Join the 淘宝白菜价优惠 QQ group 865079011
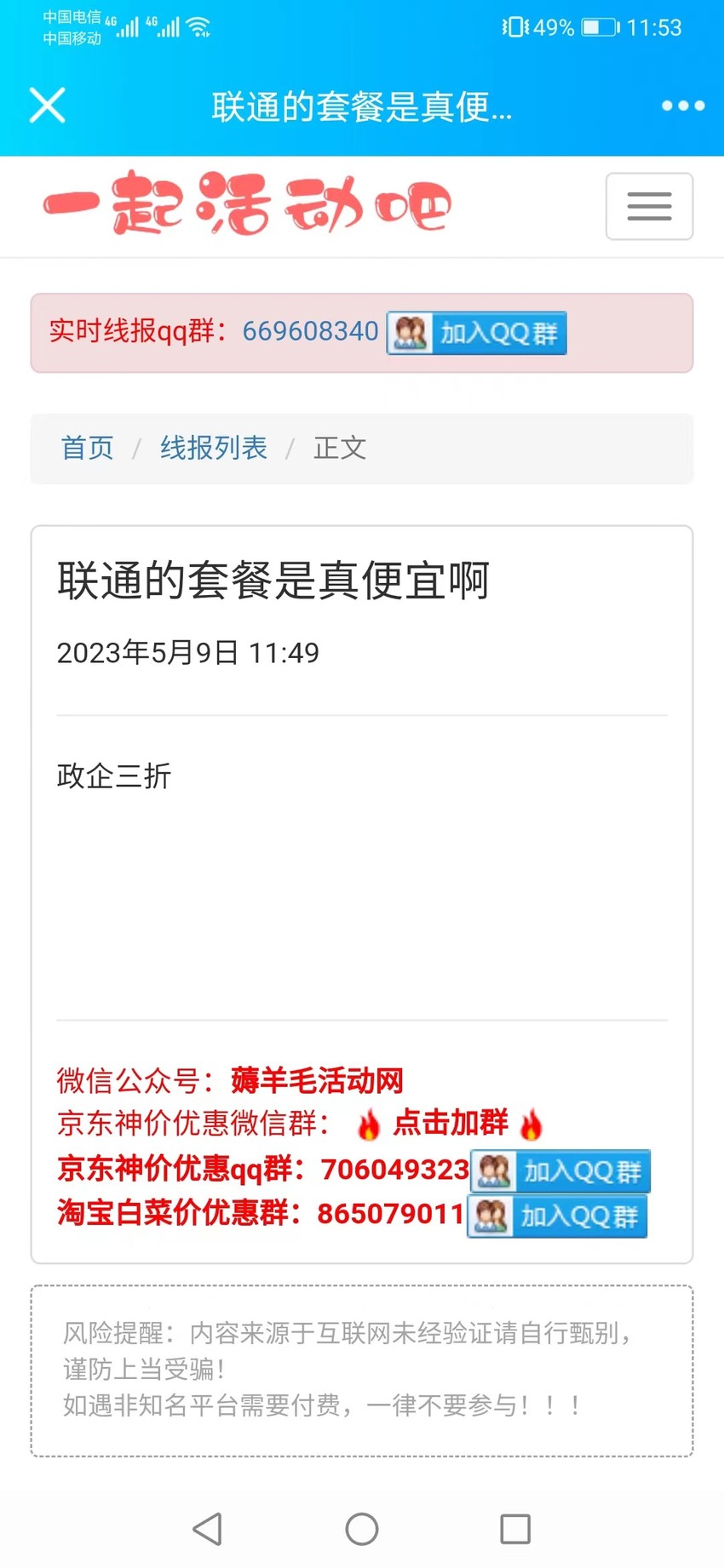The width and height of the screenshot is (724, 1568). pos(557,1216)
